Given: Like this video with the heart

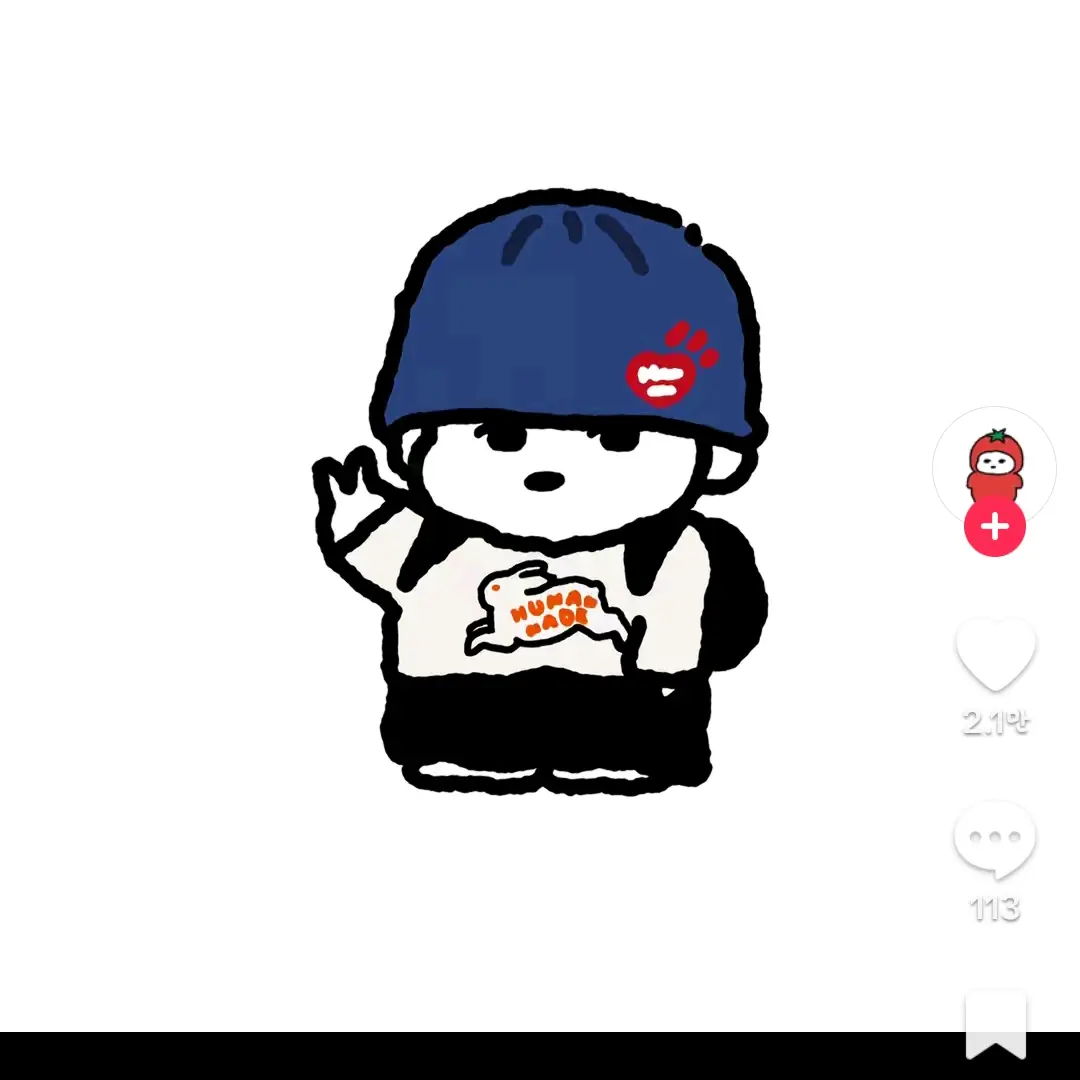Looking at the screenshot, I should [x=995, y=655].
